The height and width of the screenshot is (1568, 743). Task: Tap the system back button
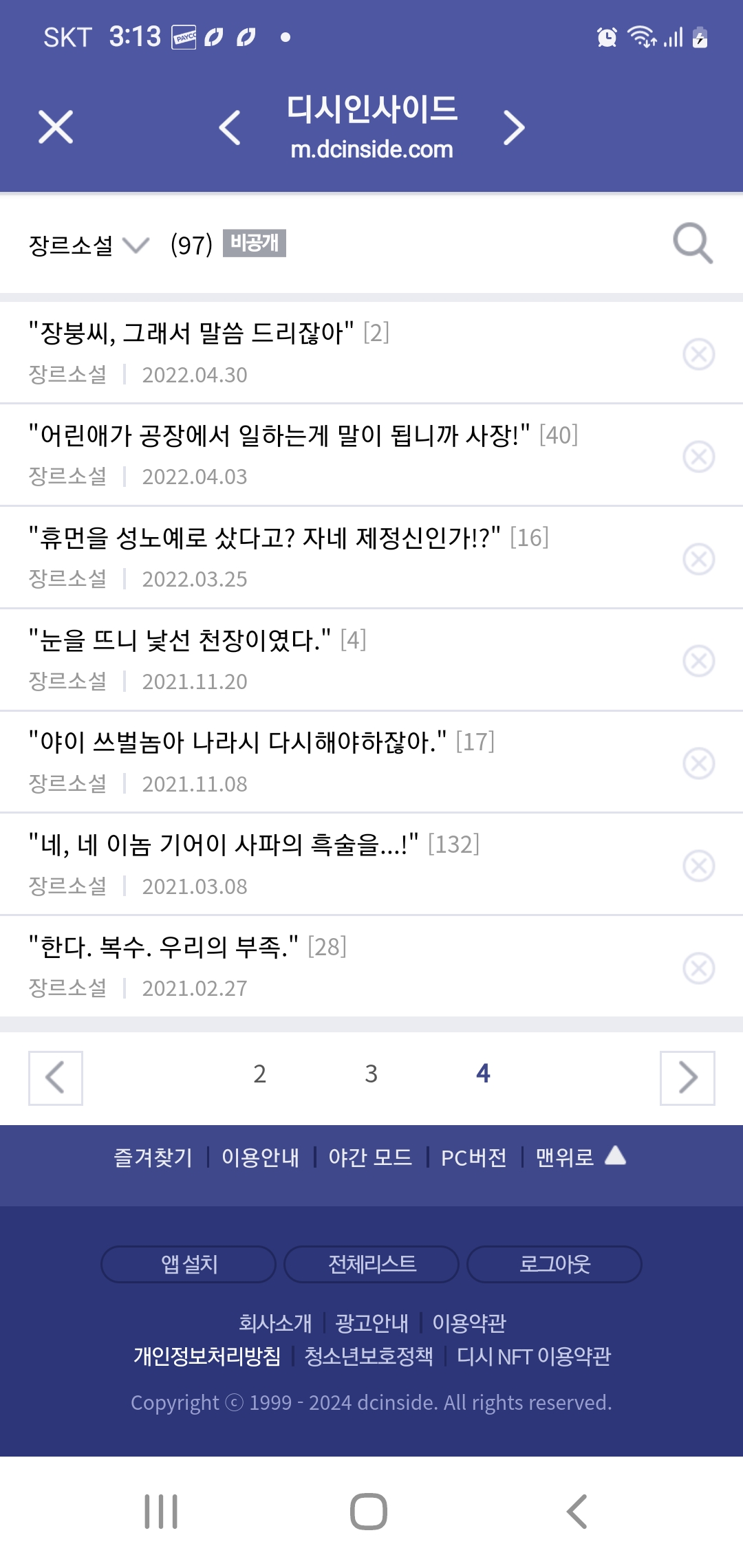577,1512
